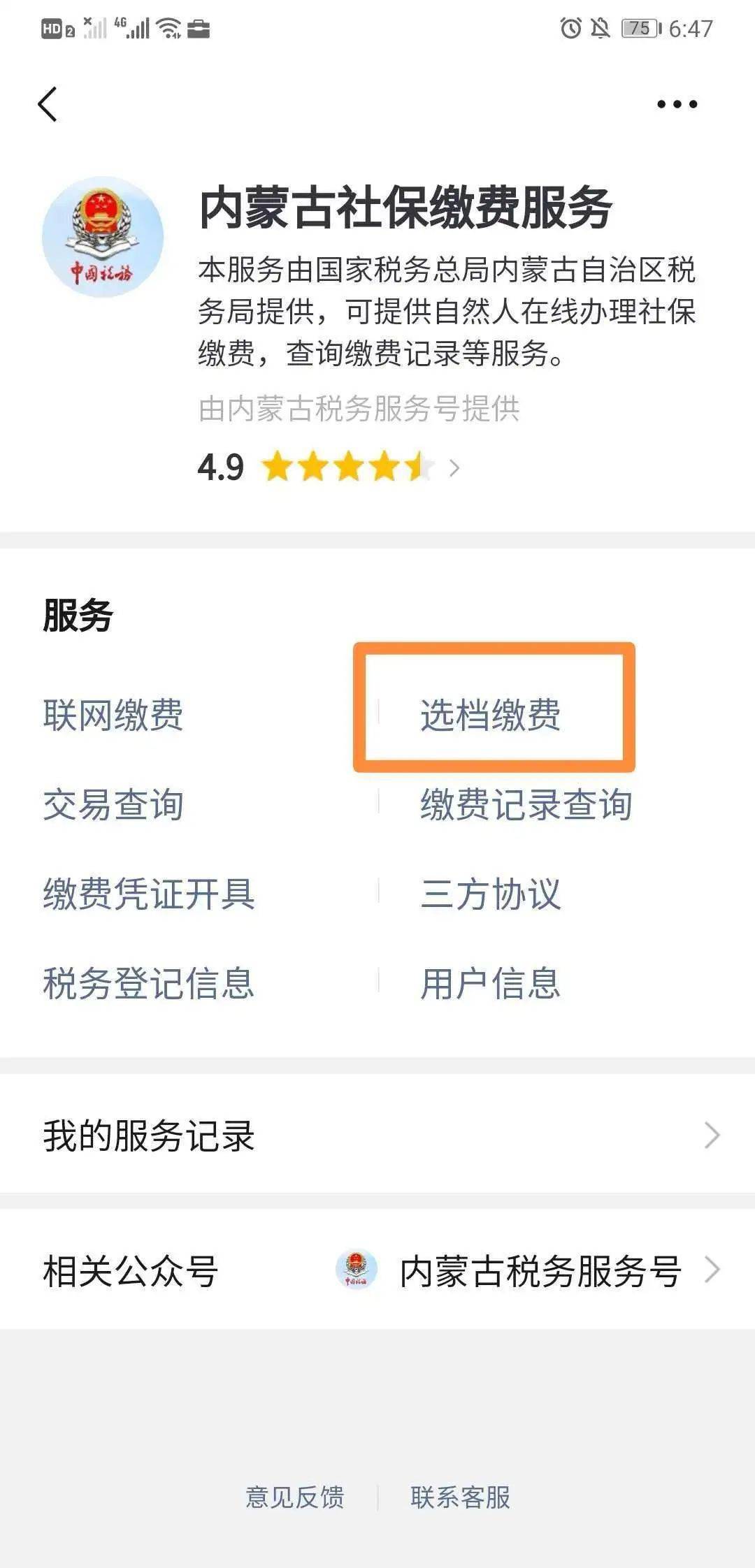755x1568 pixels.
Task: Select 选档缴费 service
Action: coord(491,715)
